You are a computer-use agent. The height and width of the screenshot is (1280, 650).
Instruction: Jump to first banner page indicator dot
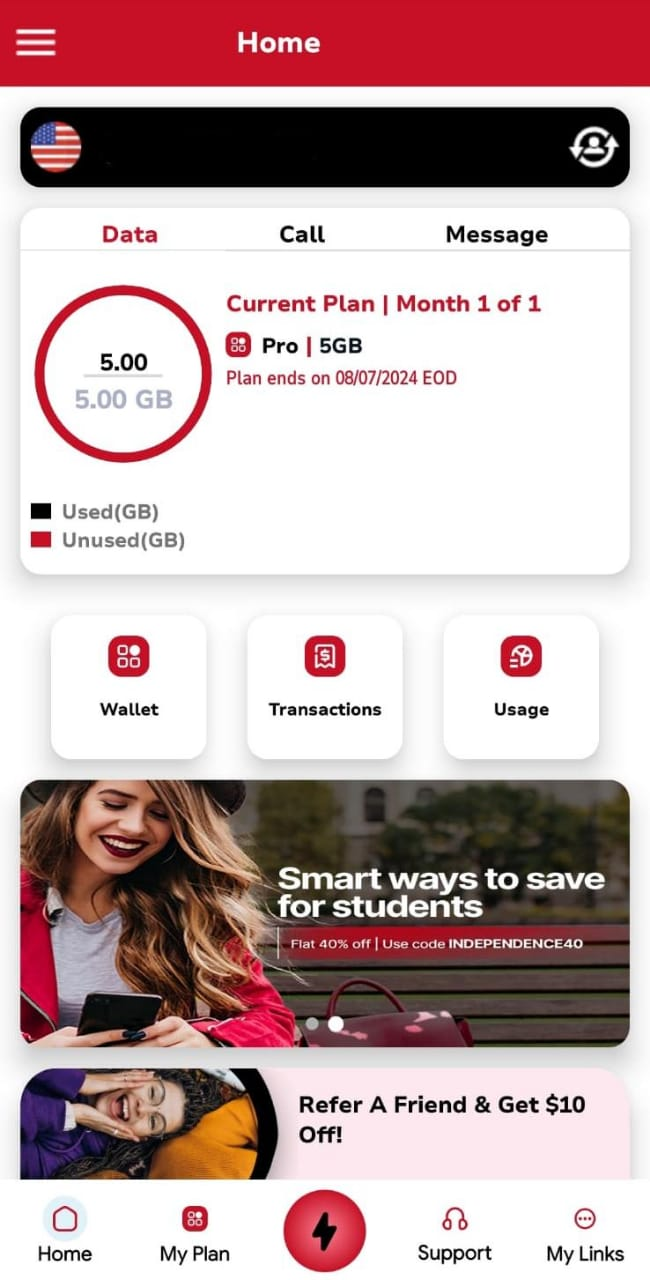313,1024
